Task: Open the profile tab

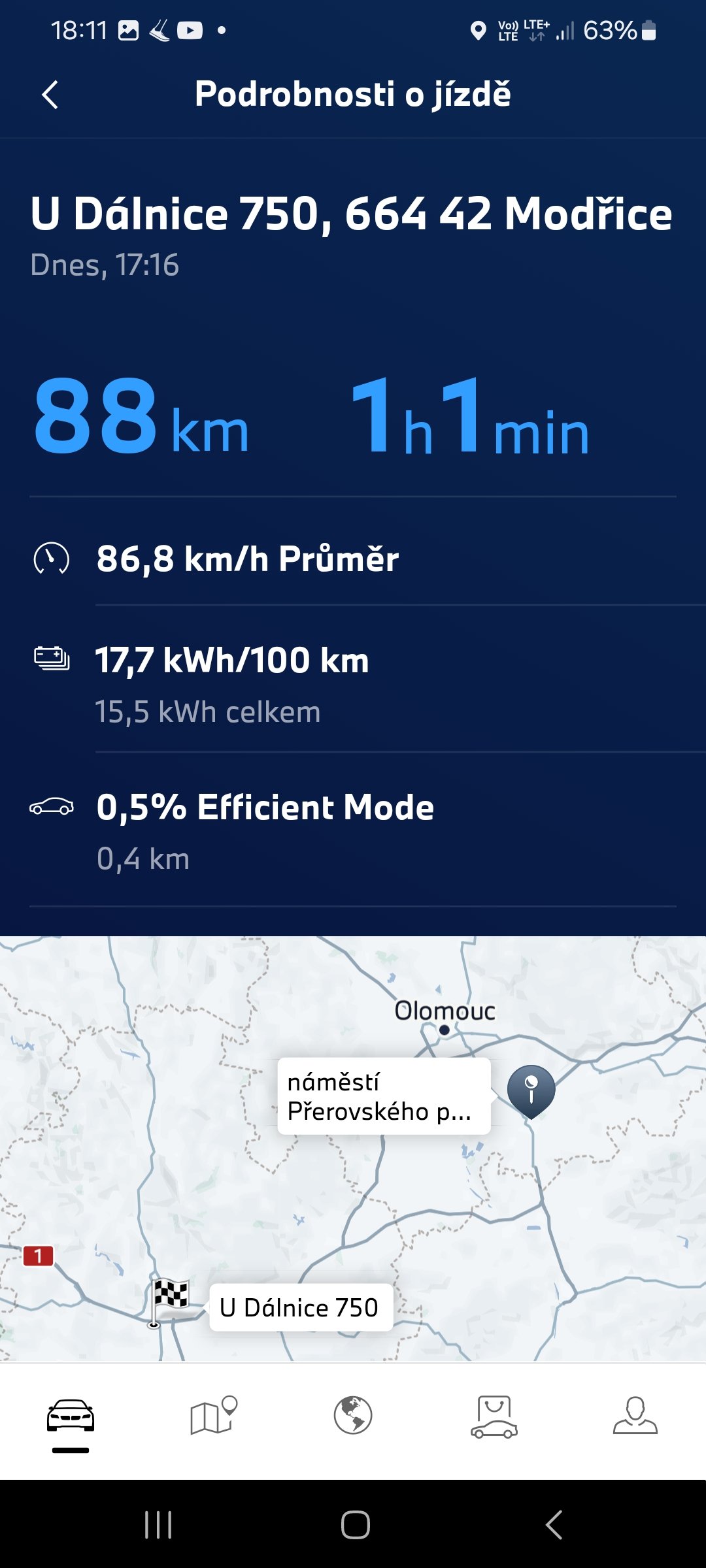Action: pyautogui.click(x=635, y=1416)
